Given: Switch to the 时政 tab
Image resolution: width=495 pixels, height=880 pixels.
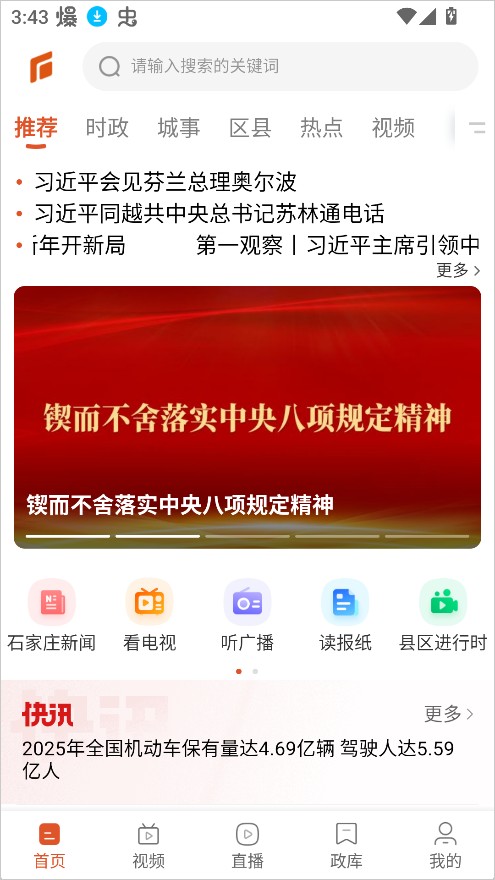Looking at the screenshot, I should (107, 128).
